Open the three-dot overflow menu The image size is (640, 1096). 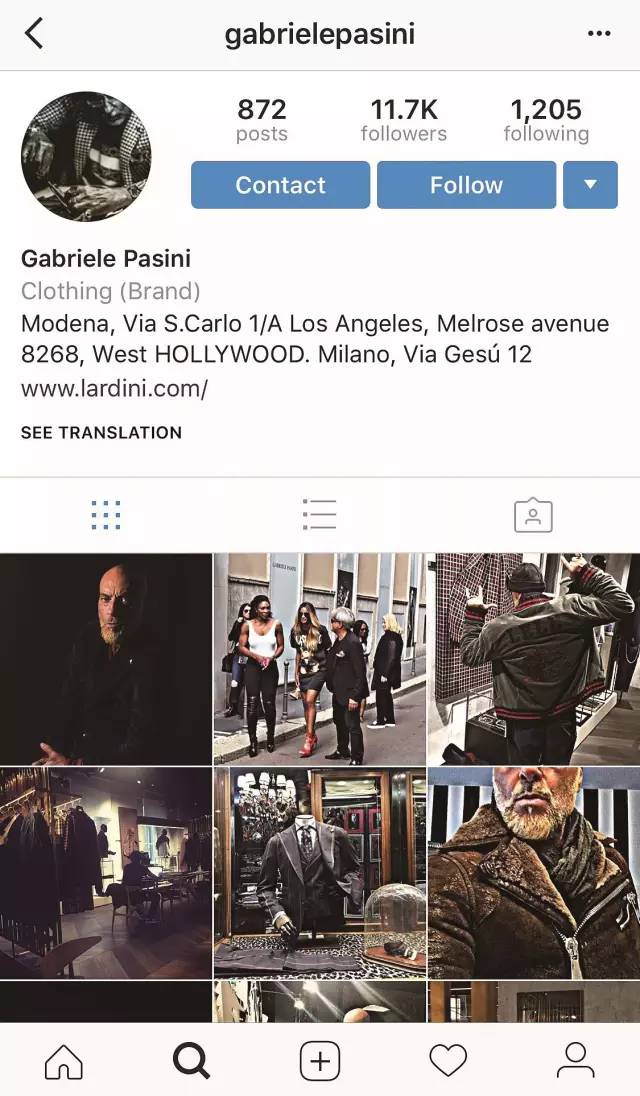(x=598, y=34)
